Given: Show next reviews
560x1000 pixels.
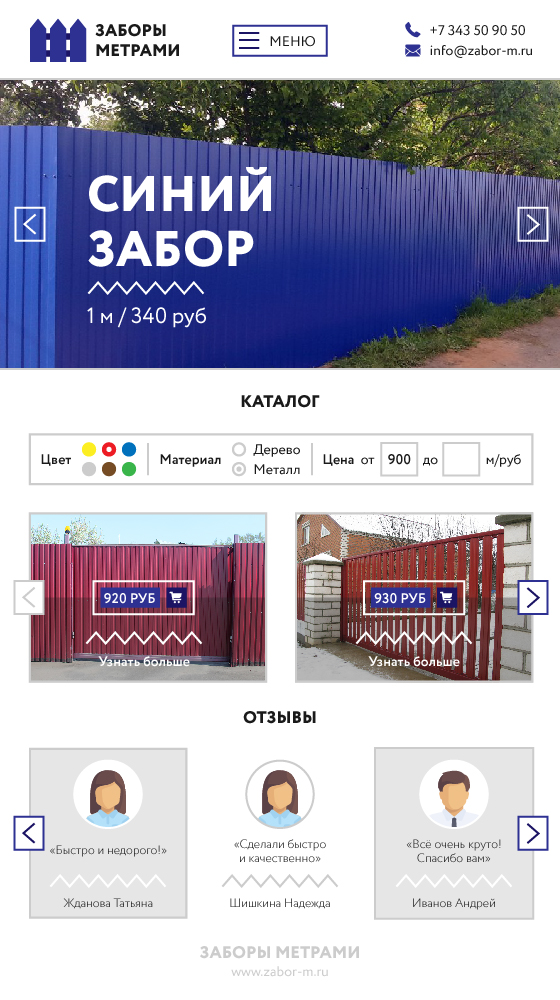Looking at the screenshot, I should click(533, 833).
